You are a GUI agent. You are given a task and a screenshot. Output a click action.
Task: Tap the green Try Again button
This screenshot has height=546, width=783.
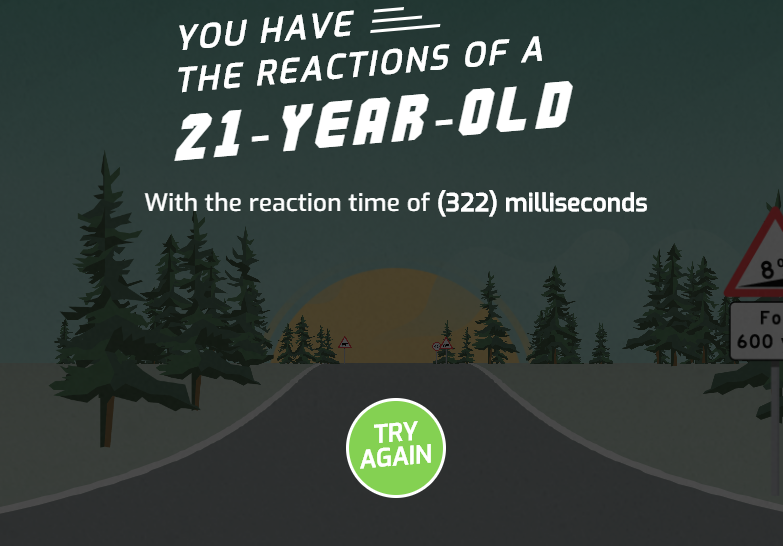pyautogui.click(x=396, y=447)
